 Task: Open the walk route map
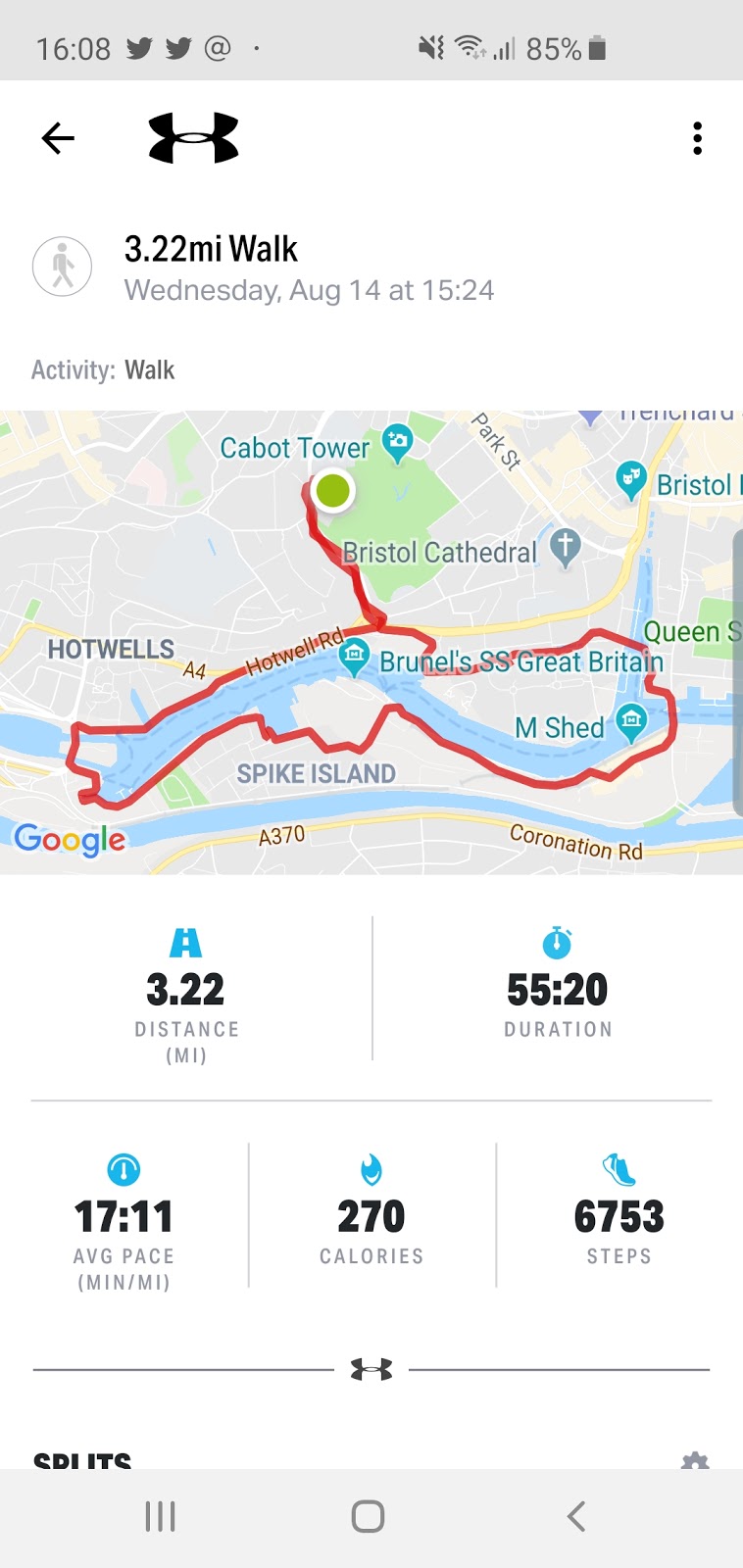pos(371,642)
